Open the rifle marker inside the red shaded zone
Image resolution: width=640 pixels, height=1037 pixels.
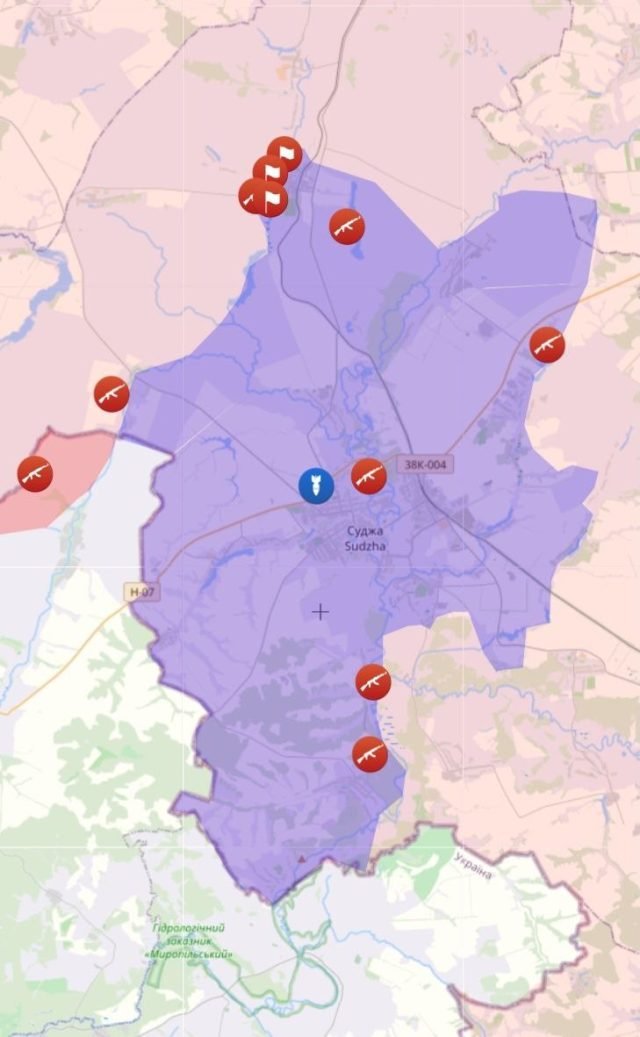point(35,472)
